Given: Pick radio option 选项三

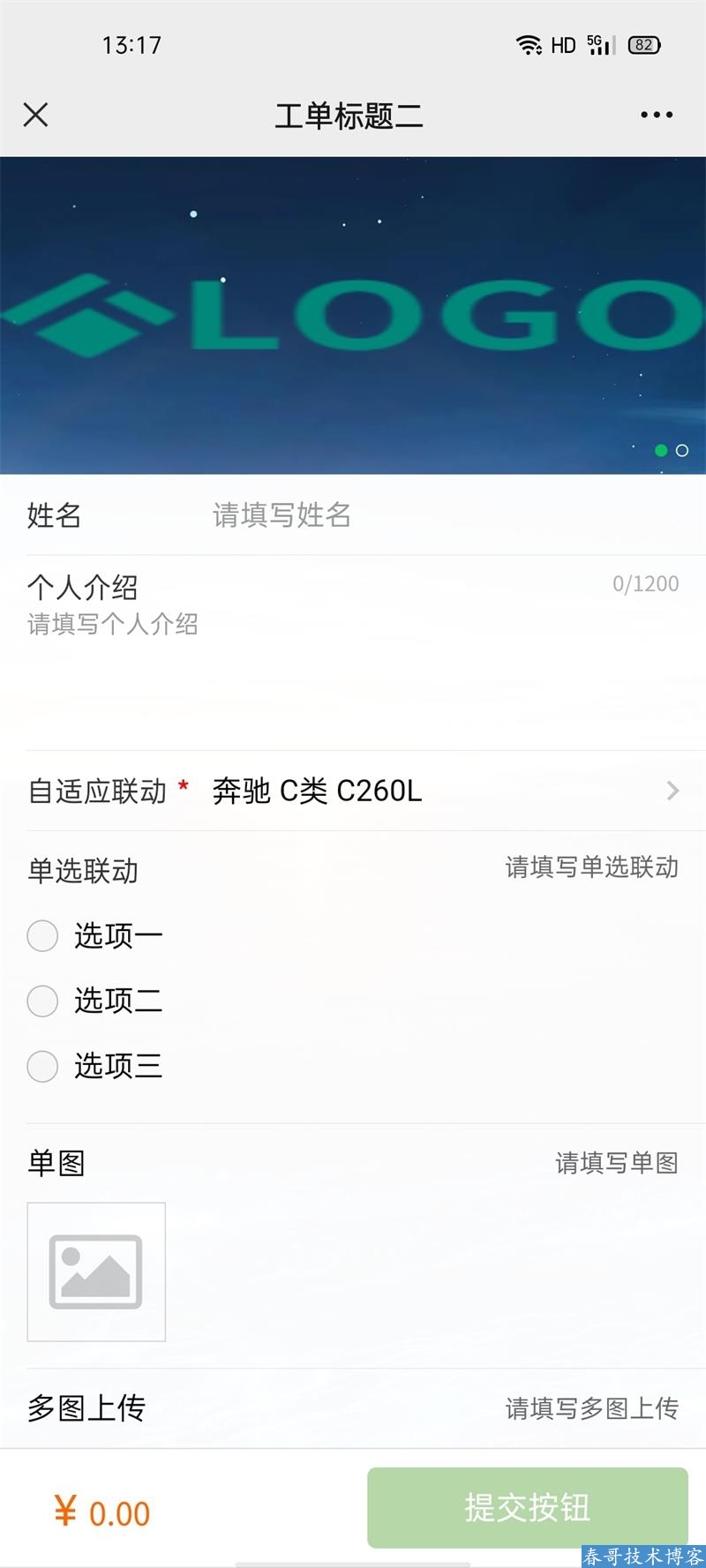Looking at the screenshot, I should [42, 1066].
